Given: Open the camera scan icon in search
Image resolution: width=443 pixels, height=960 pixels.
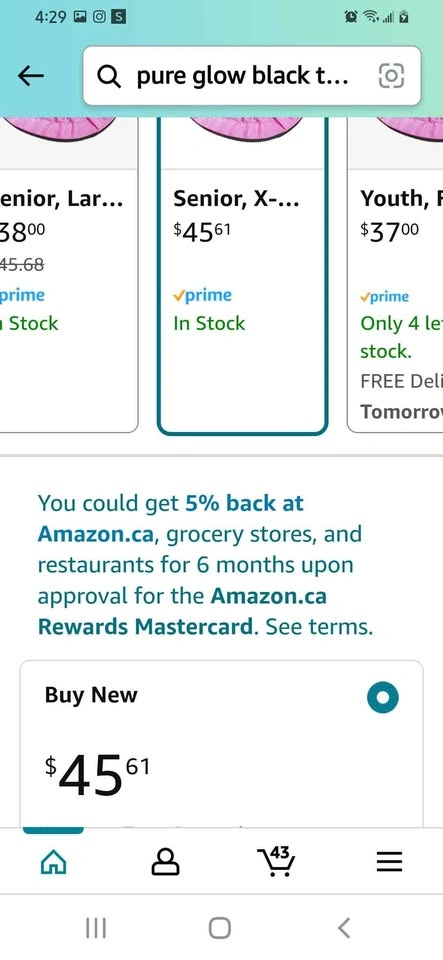Looking at the screenshot, I should coord(392,76).
